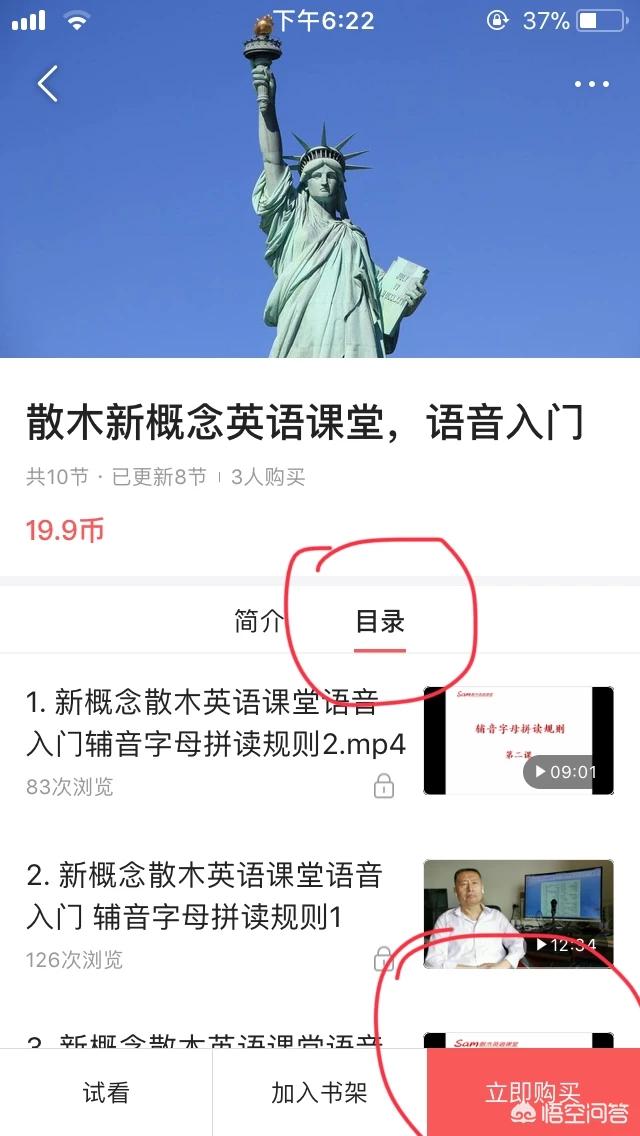
Task: Open lesson 2 辅音字母拼读规则1
Action: [205, 896]
